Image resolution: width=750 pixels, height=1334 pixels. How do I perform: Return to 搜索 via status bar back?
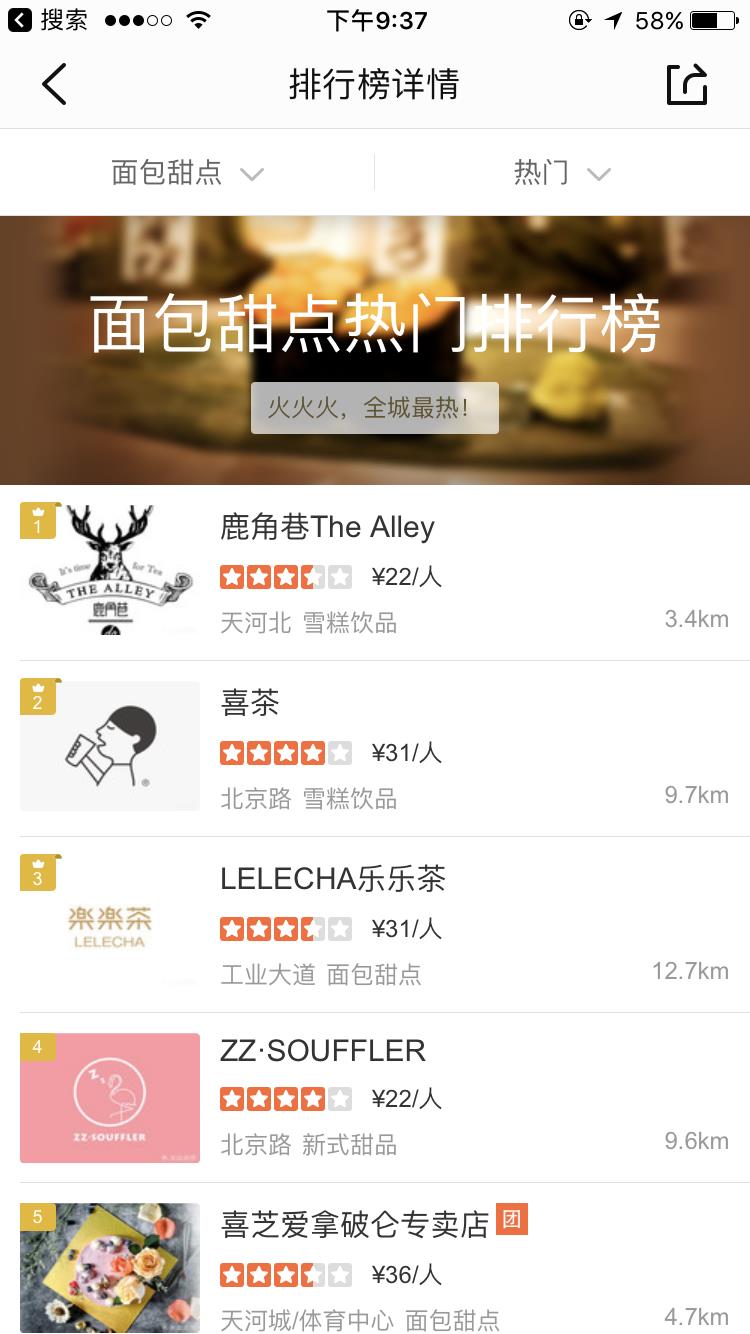(x=49, y=20)
